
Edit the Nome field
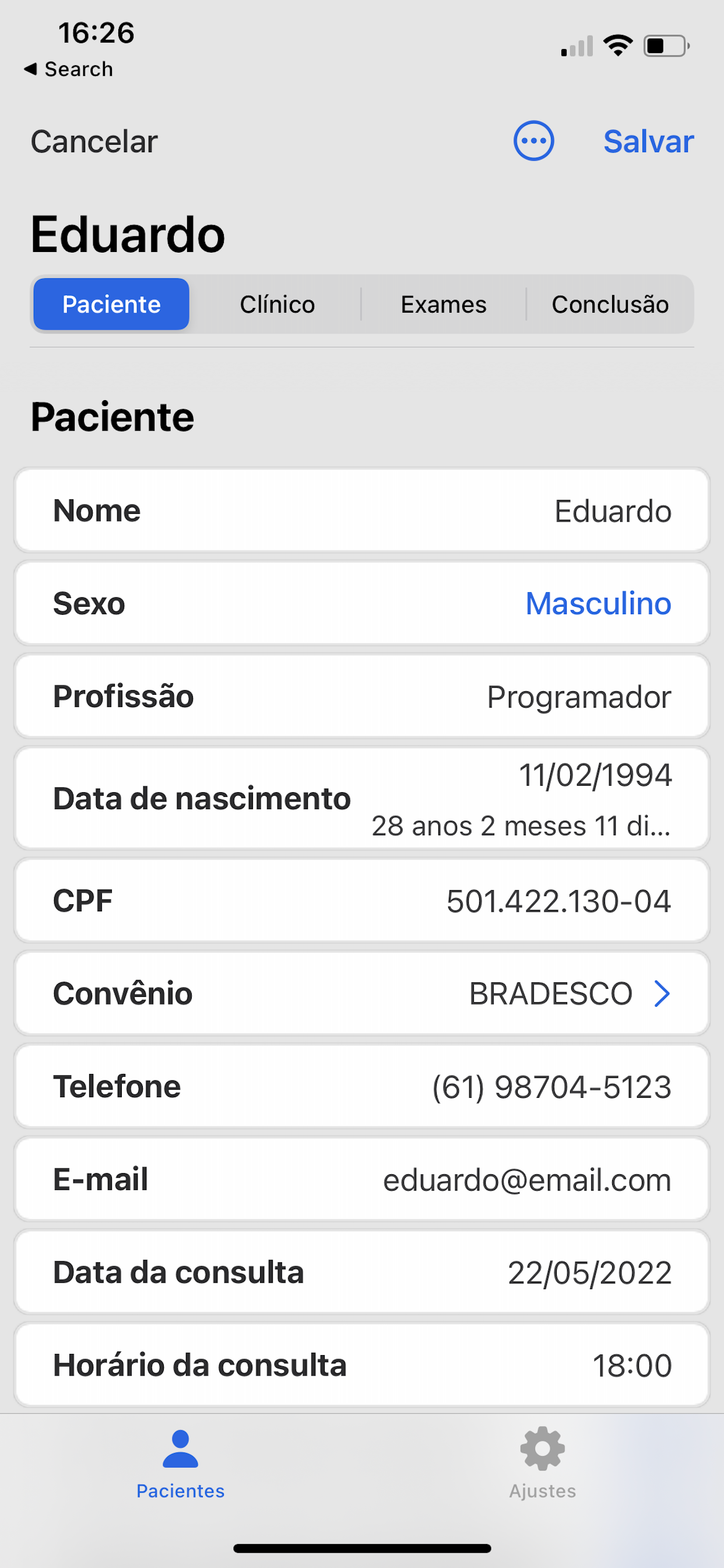point(362,510)
